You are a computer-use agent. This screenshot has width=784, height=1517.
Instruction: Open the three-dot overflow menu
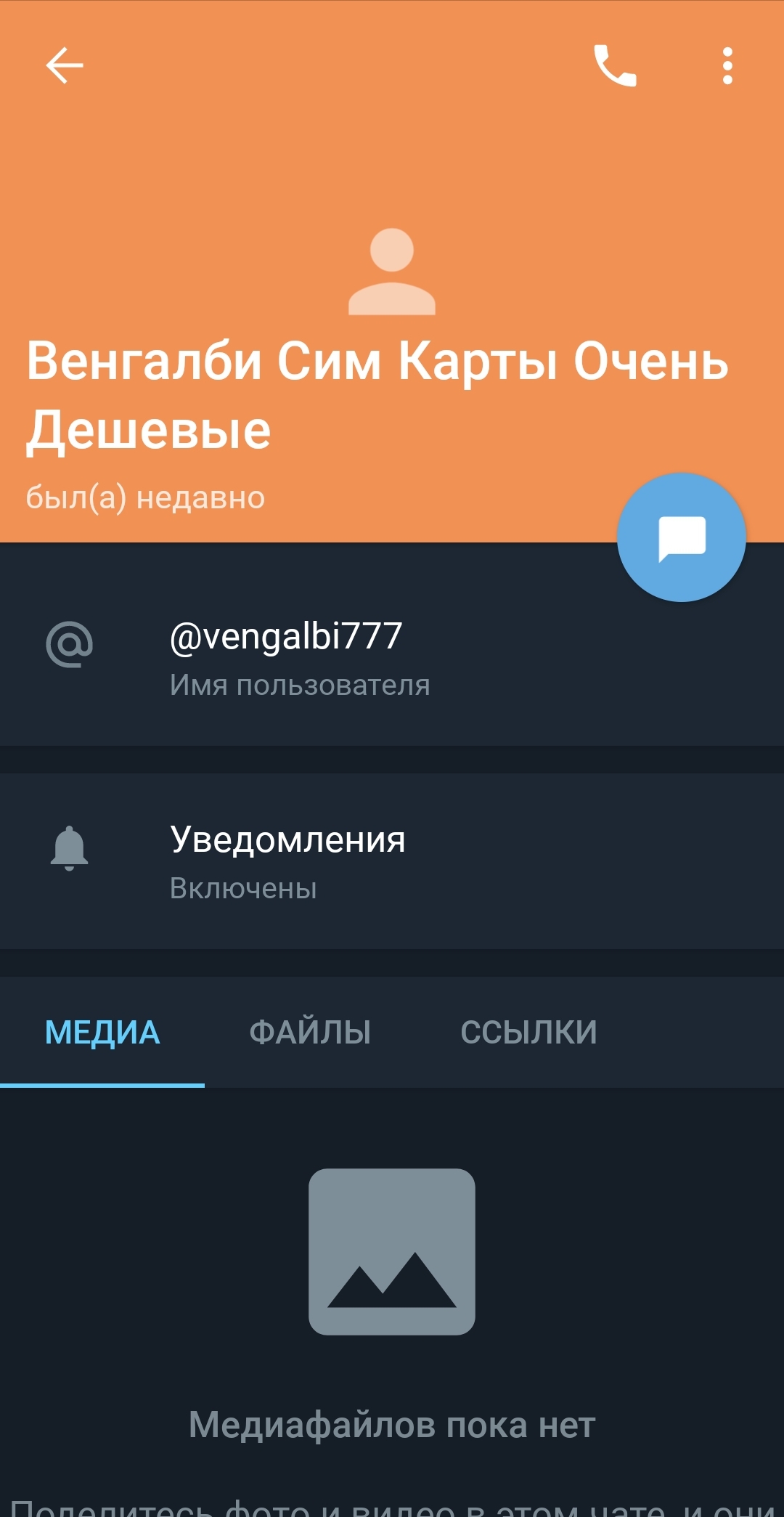[x=727, y=66]
